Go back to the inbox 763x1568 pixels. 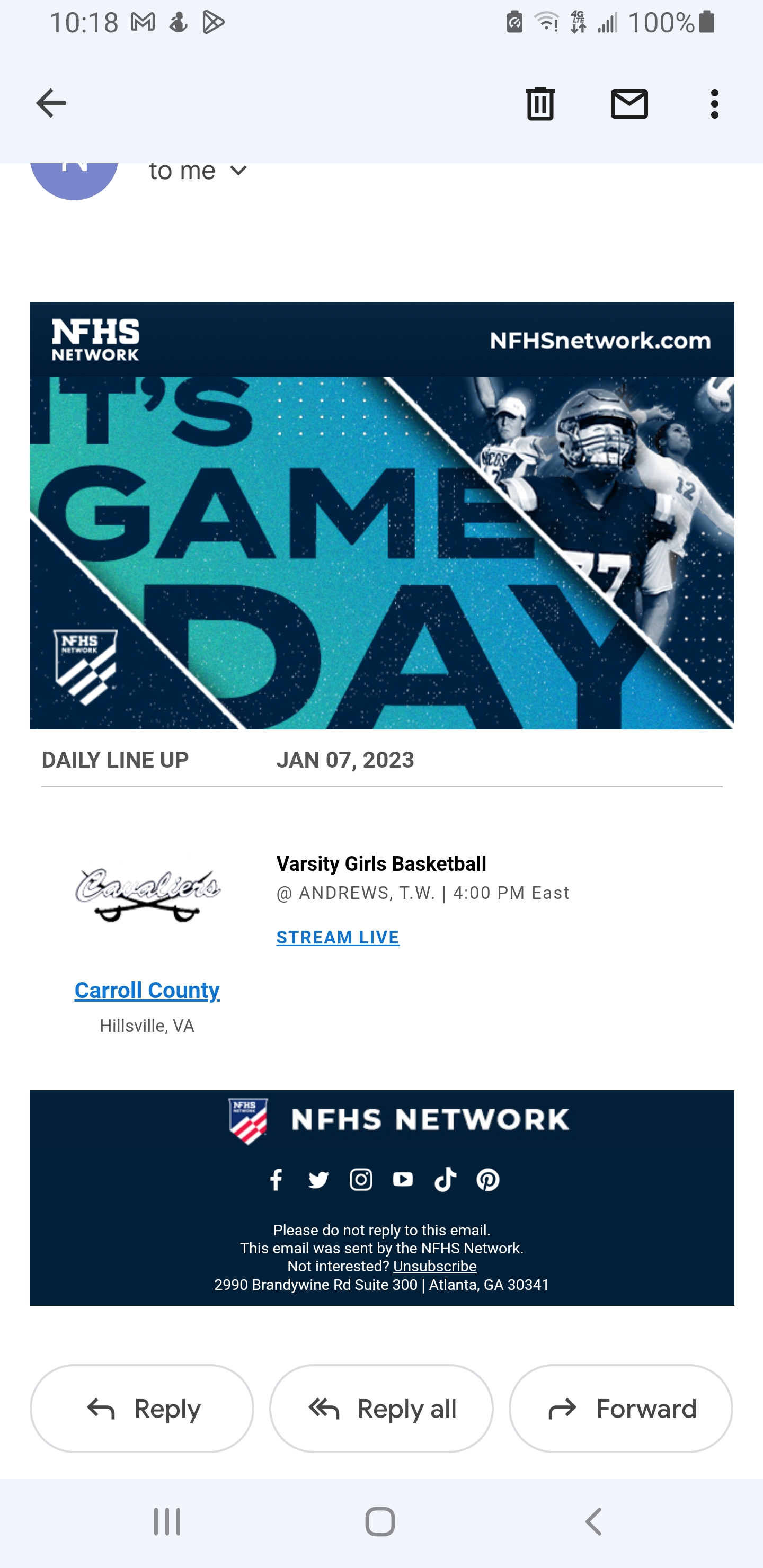(x=50, y=103)
